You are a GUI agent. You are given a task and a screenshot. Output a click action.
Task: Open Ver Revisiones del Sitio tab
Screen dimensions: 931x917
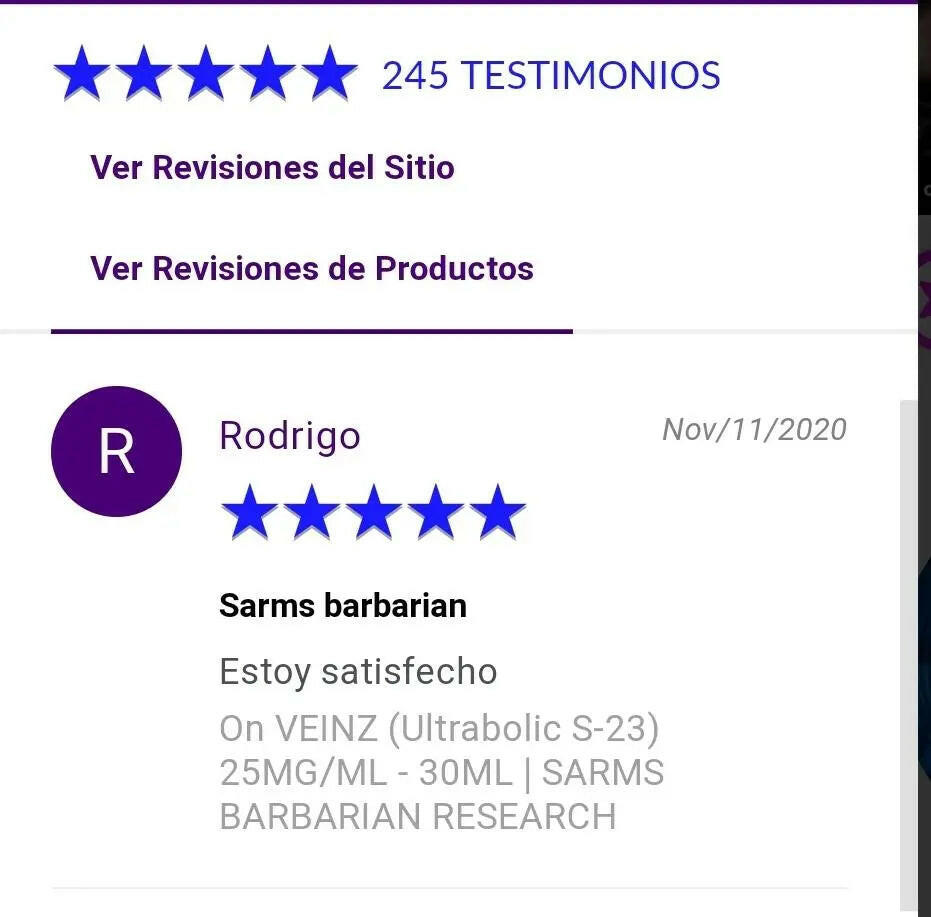(x=272, y=167)
